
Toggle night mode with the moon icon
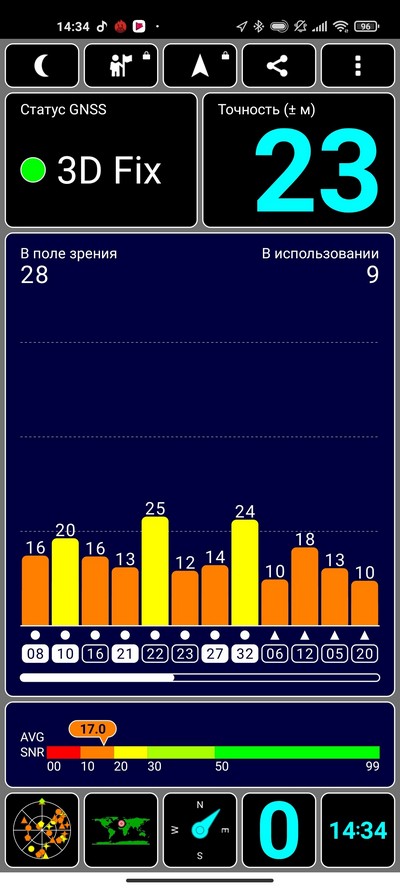click(x=42, y=66)
